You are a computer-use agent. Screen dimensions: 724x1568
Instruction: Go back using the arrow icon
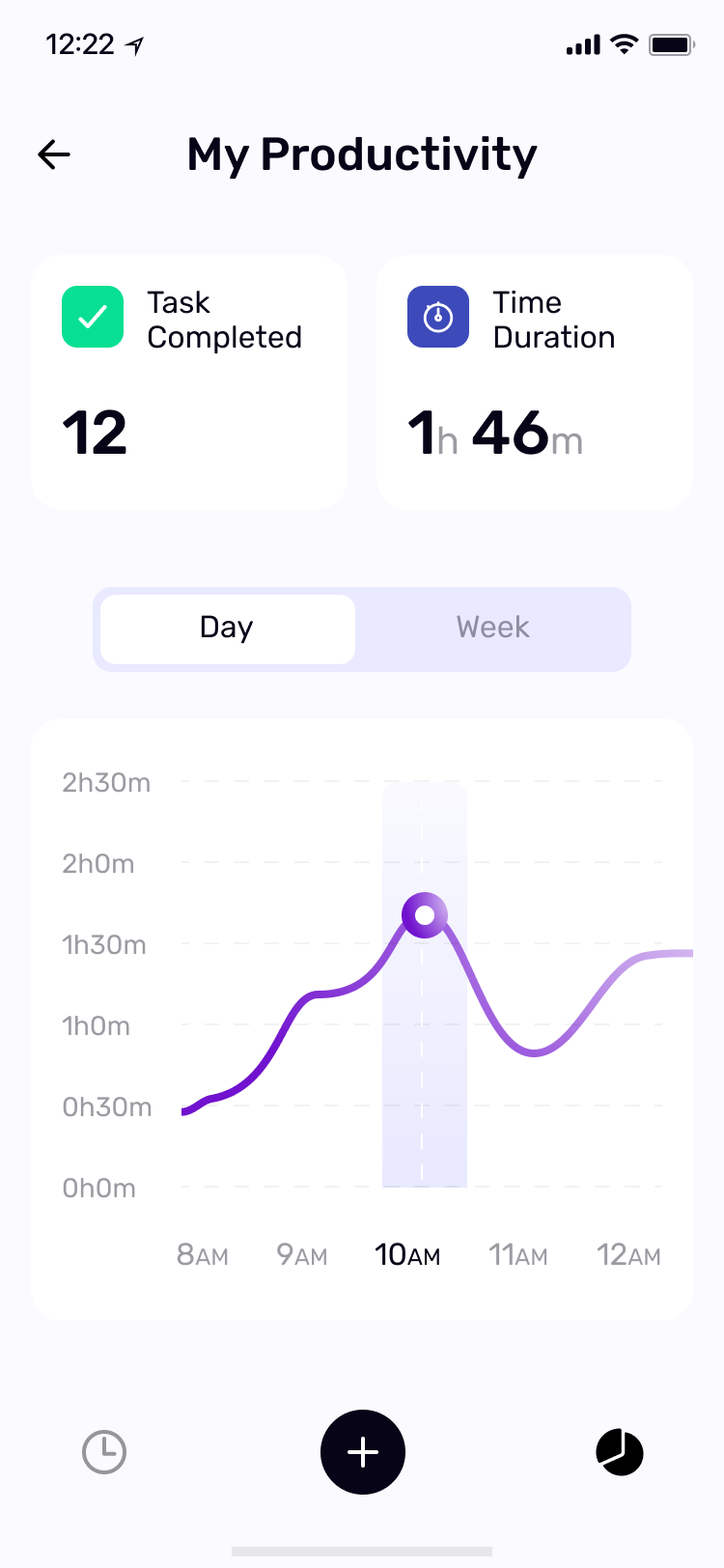click(x=54, y=154)
